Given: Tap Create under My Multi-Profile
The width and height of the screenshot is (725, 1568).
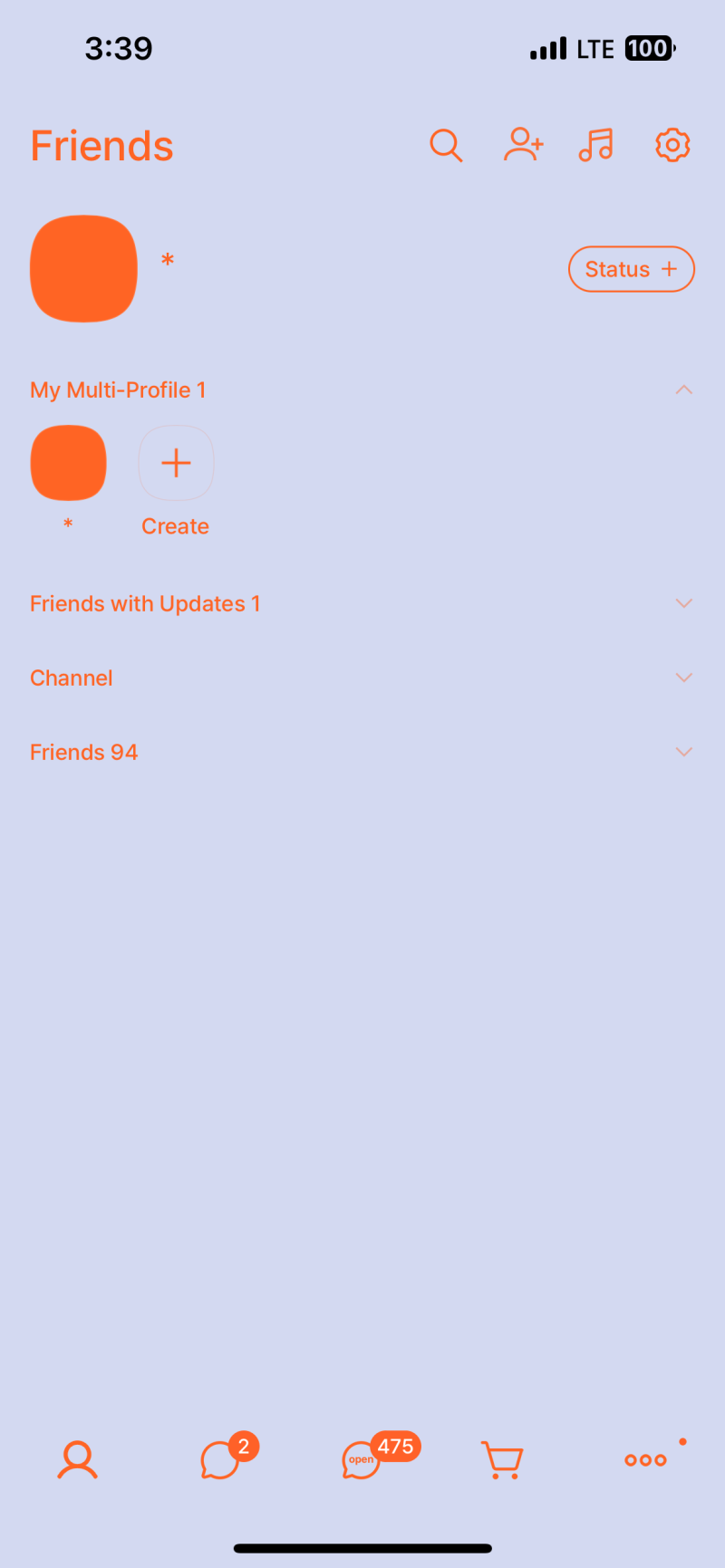Looking at the screenshot, I should [x=175, y=463].
